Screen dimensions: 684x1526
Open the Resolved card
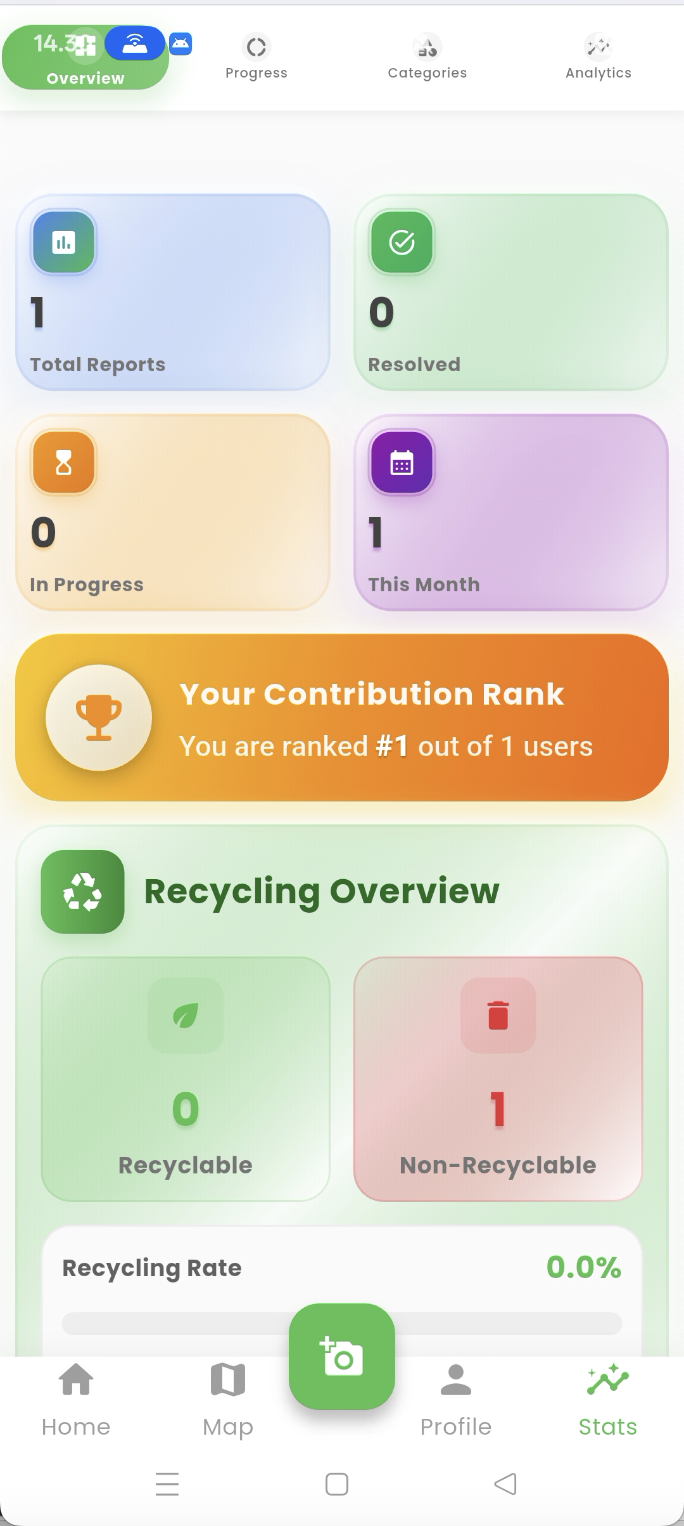coord(511,292)
